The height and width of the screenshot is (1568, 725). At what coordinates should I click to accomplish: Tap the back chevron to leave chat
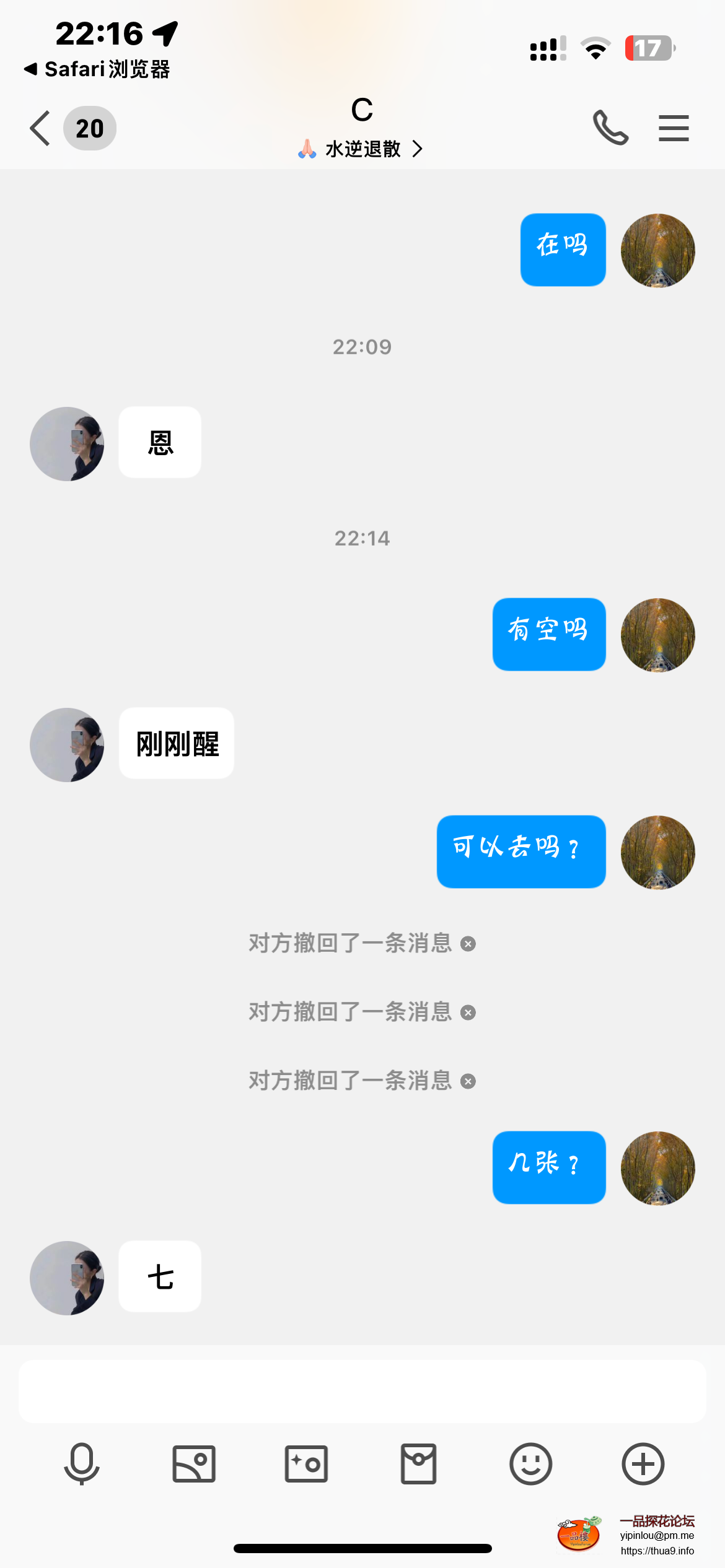tap(39, 128)
